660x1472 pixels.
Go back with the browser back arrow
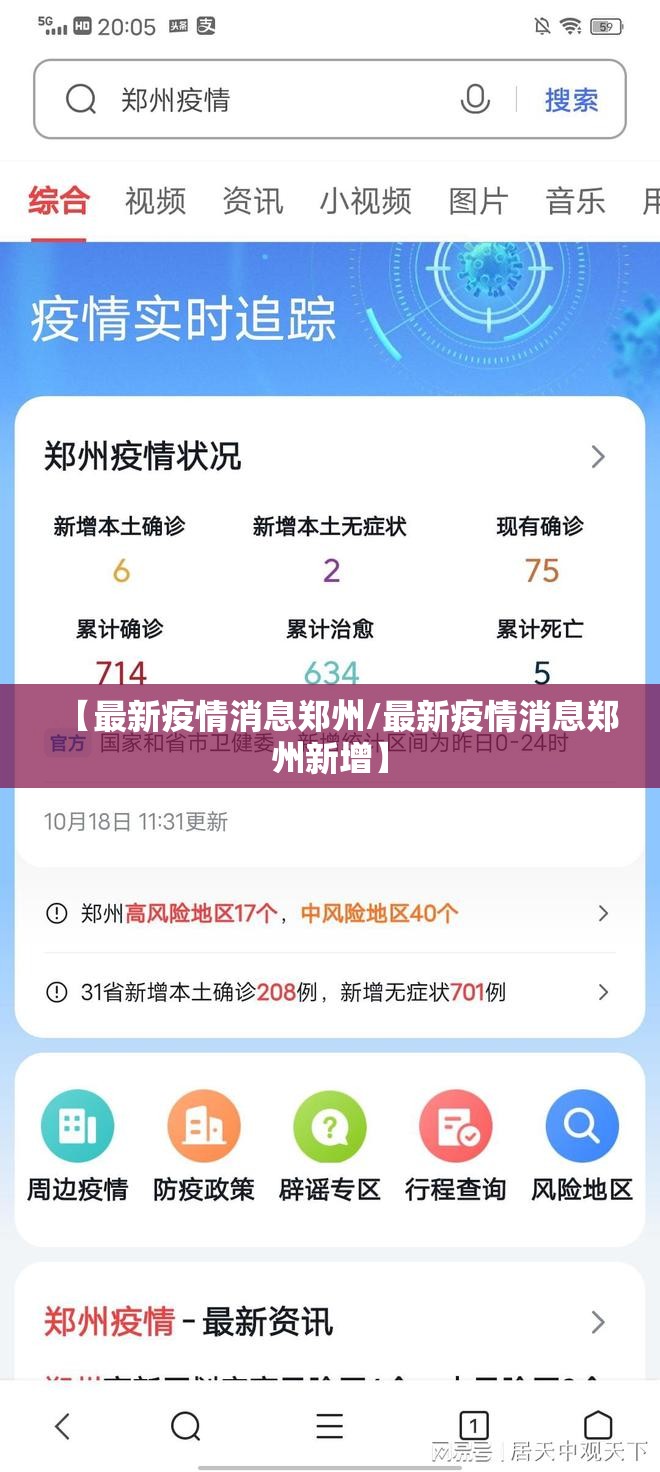pos(62,1425)
